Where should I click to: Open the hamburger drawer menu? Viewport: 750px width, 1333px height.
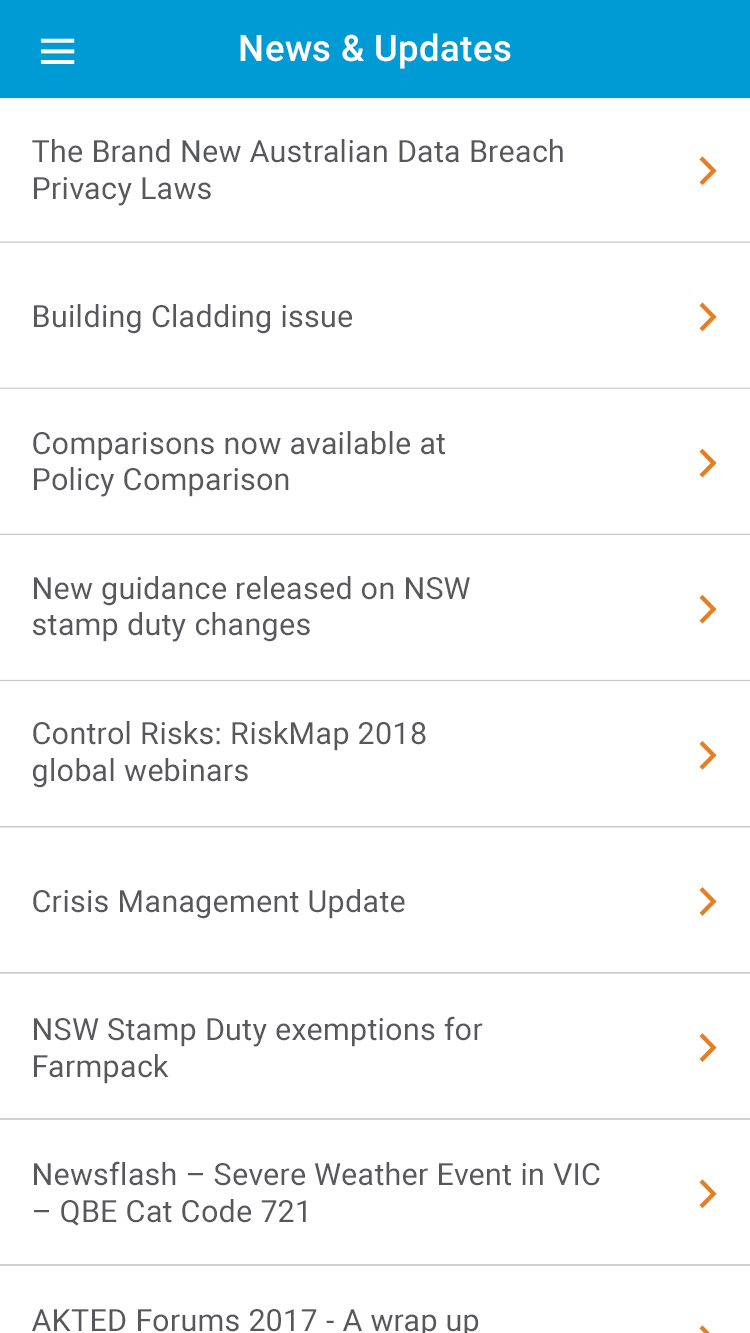coord(57,50)
